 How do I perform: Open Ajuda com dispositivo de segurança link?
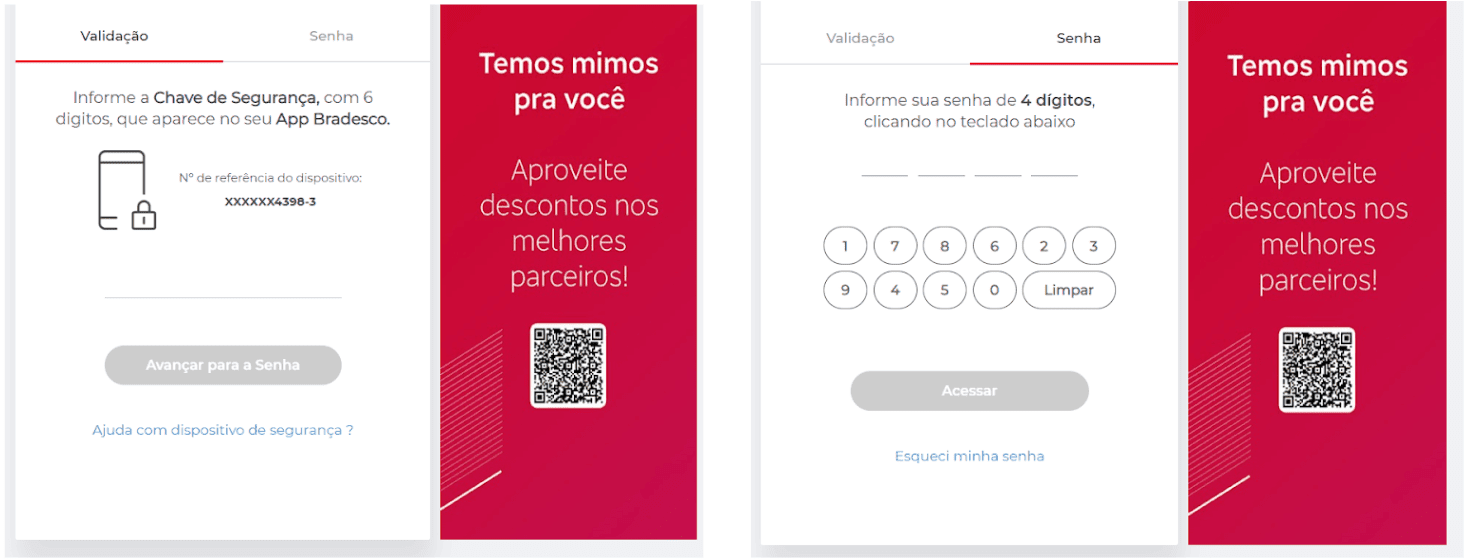click(x=222, y=430)
